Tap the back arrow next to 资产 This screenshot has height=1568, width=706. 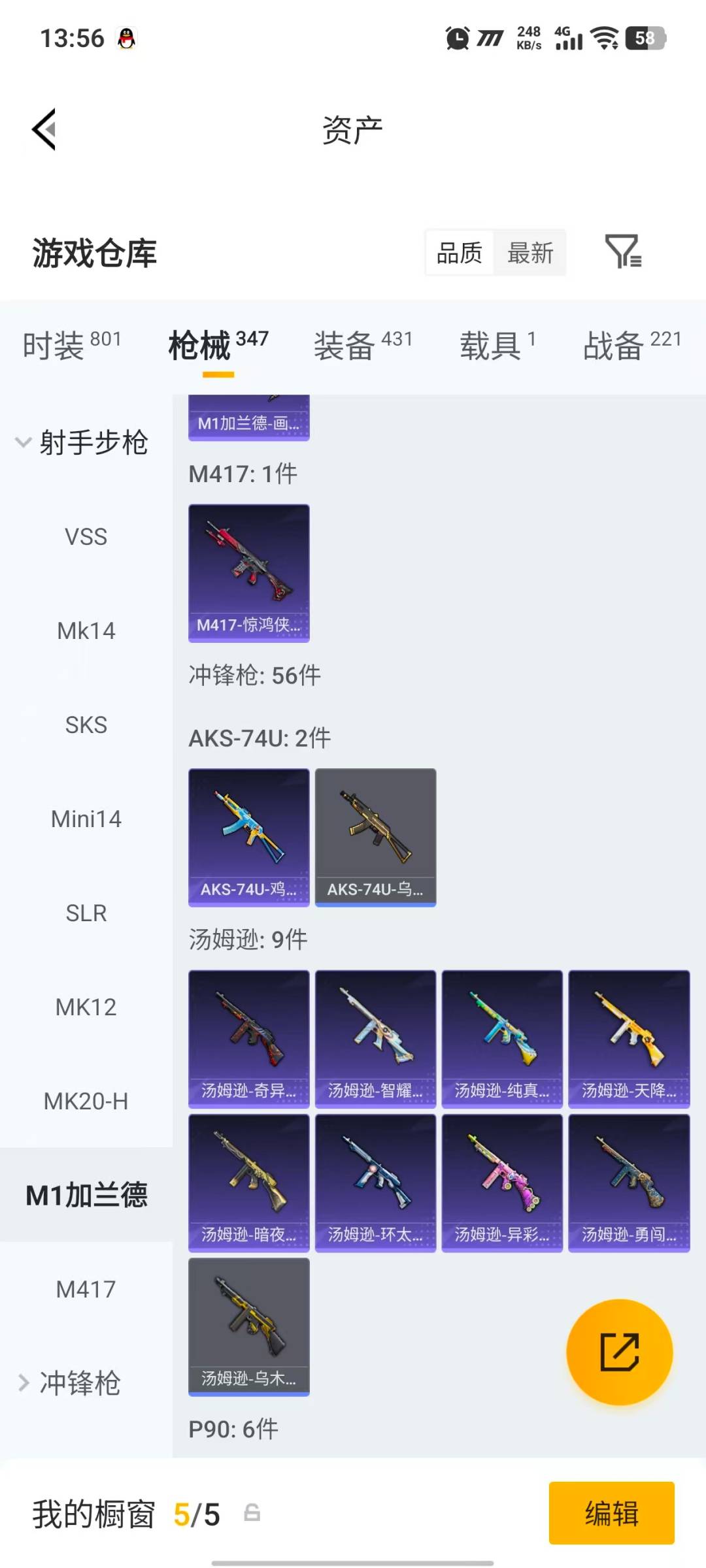[43, 128]
